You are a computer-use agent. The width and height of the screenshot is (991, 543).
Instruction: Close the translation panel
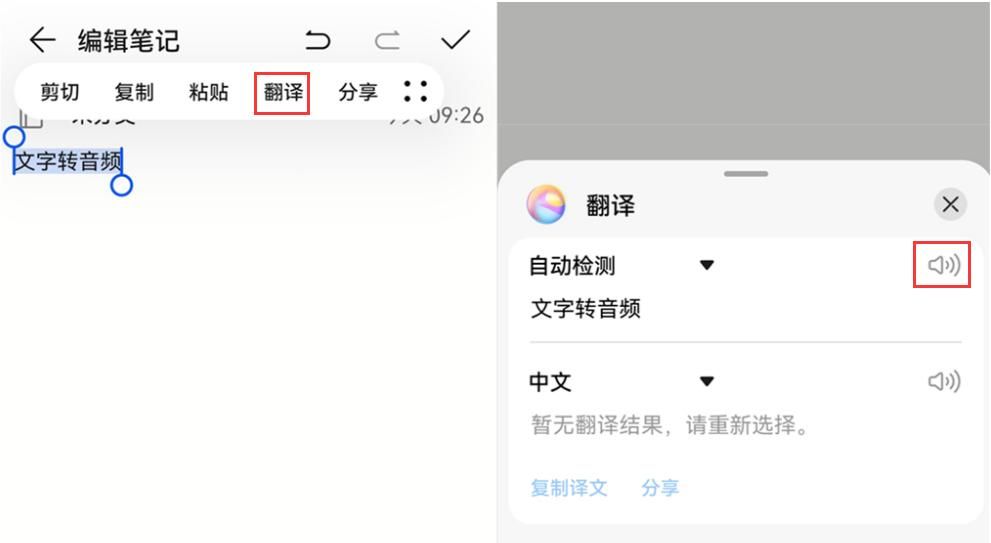tap(950, 205)
